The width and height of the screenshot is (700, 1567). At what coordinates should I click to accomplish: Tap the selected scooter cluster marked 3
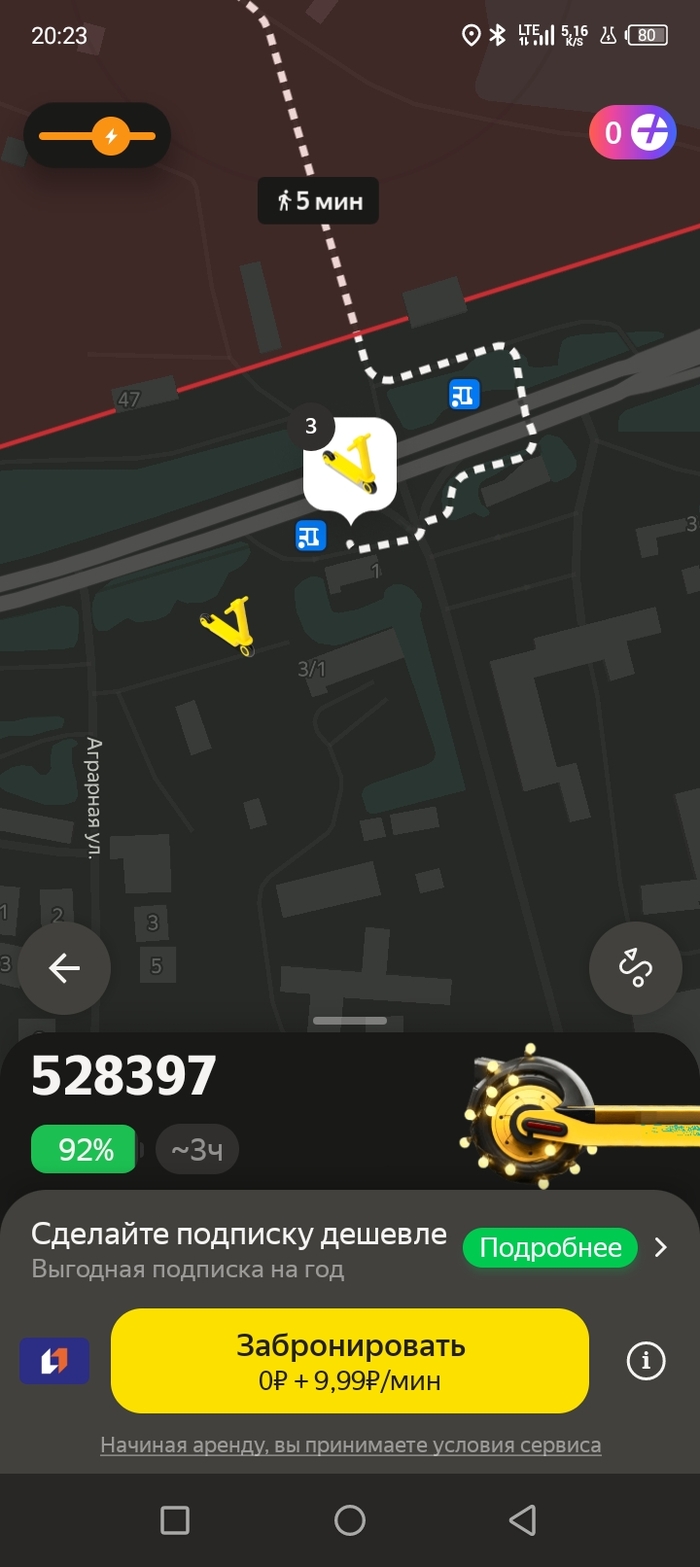coord(350,465)
